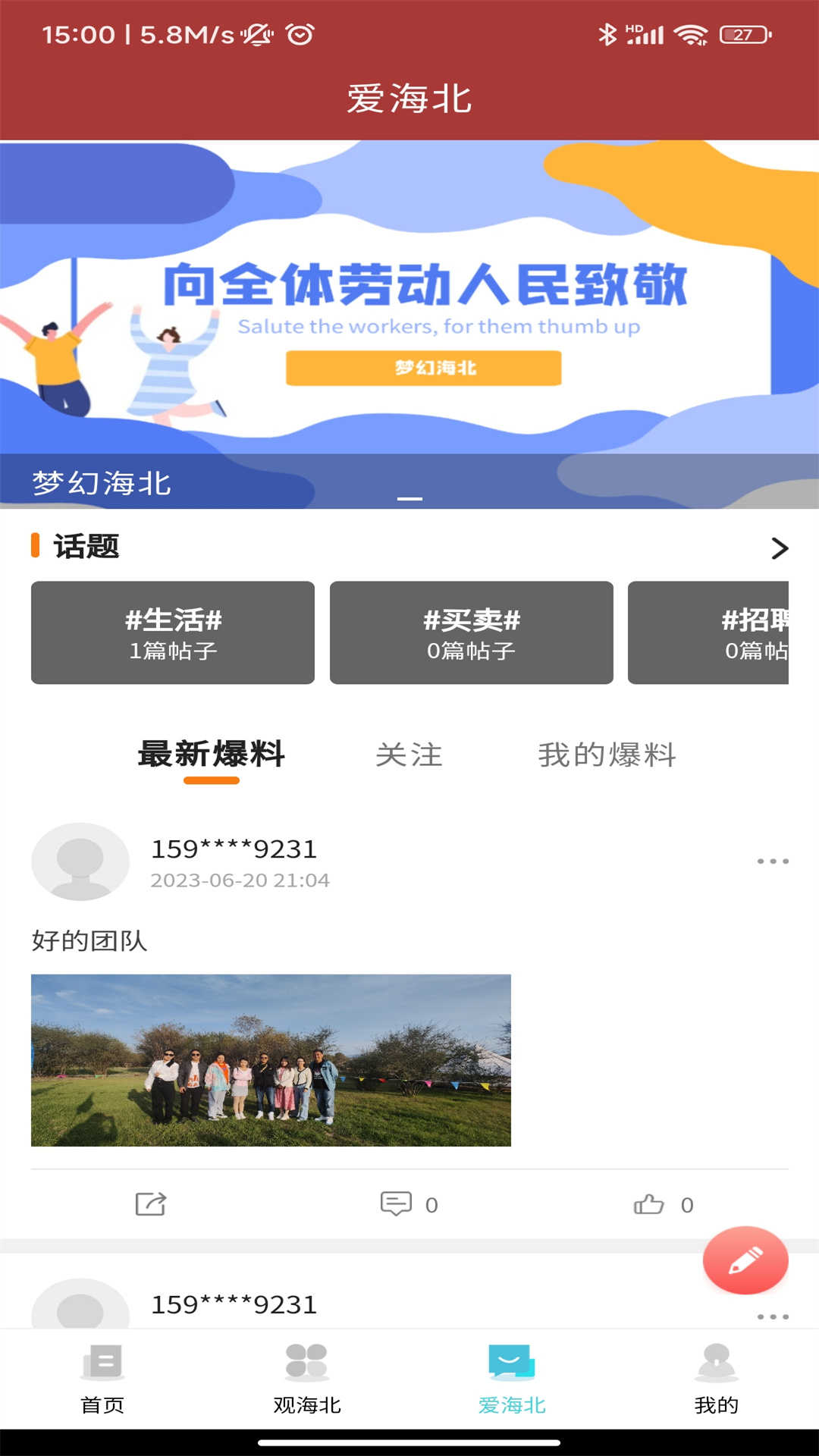Open comments on the 好的团队 post
This screenshot has height=1456, width=819.
(x=398, y=1202)
